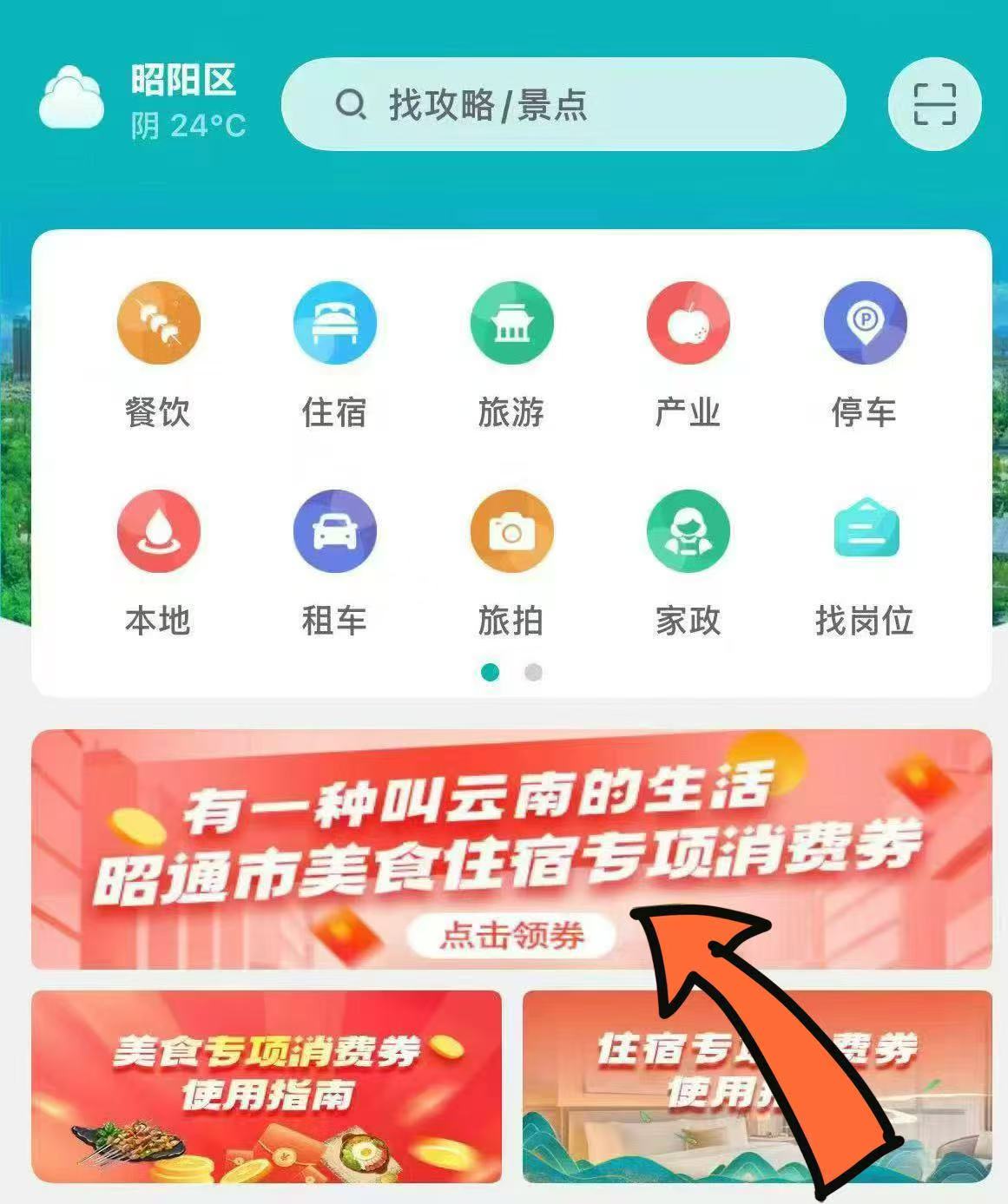Open the 找攻略/景点 search box
This screenshot has height=1204, width=1008.
(563, 105)
